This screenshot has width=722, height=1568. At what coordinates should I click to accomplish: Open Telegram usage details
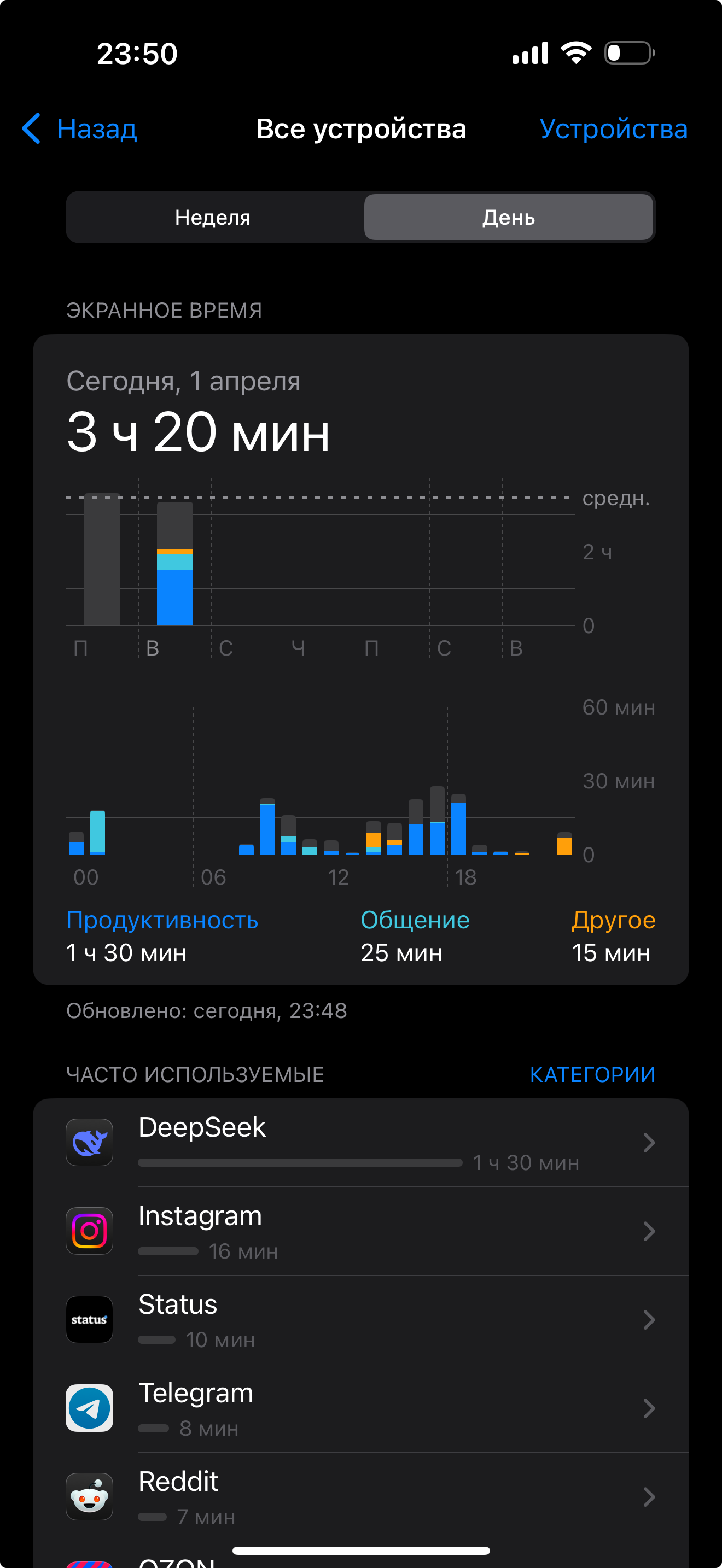point(361,1408)
